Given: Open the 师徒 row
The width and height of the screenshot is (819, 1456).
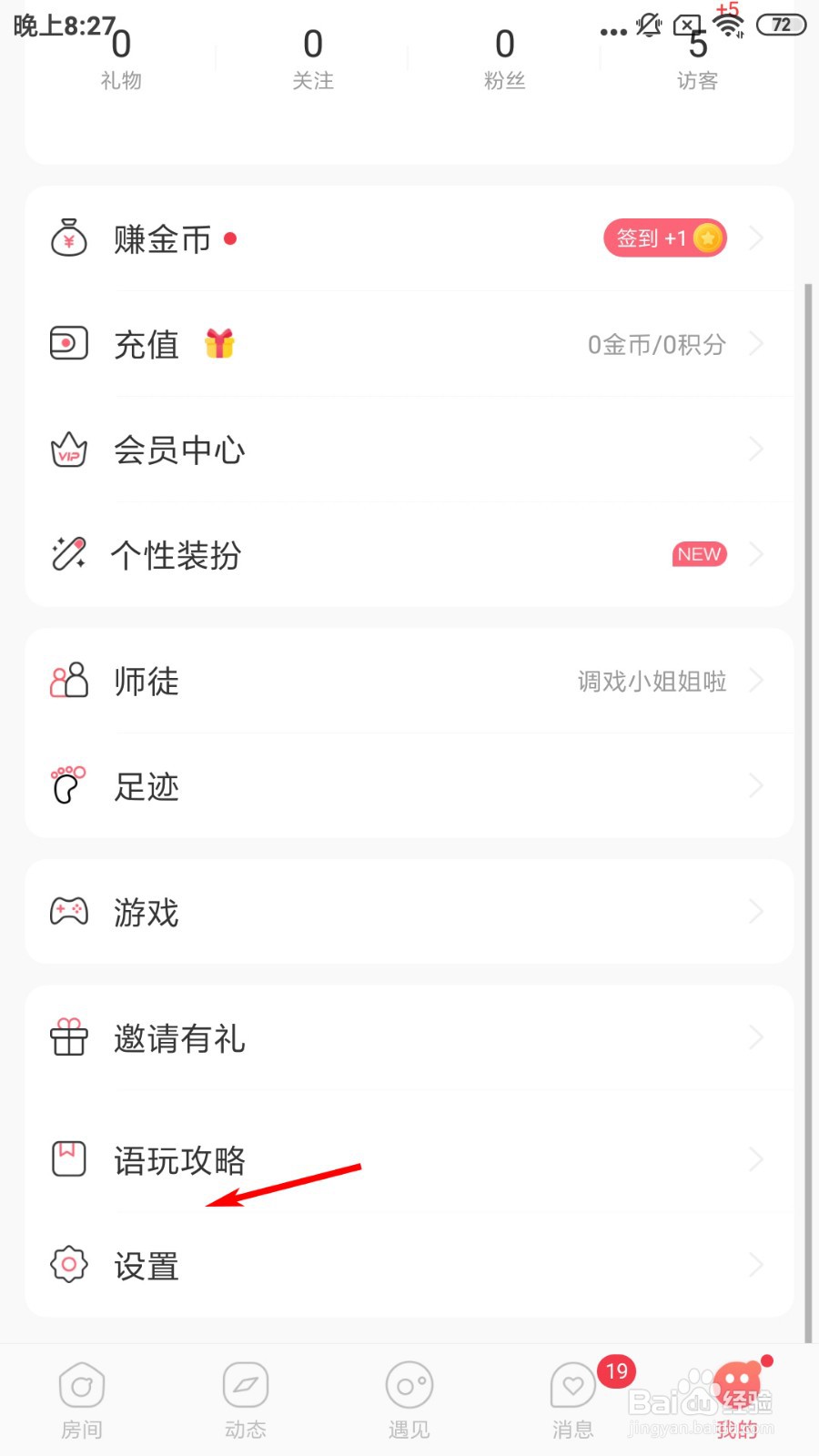Looking at the screenshot, I should coord(409,681).
